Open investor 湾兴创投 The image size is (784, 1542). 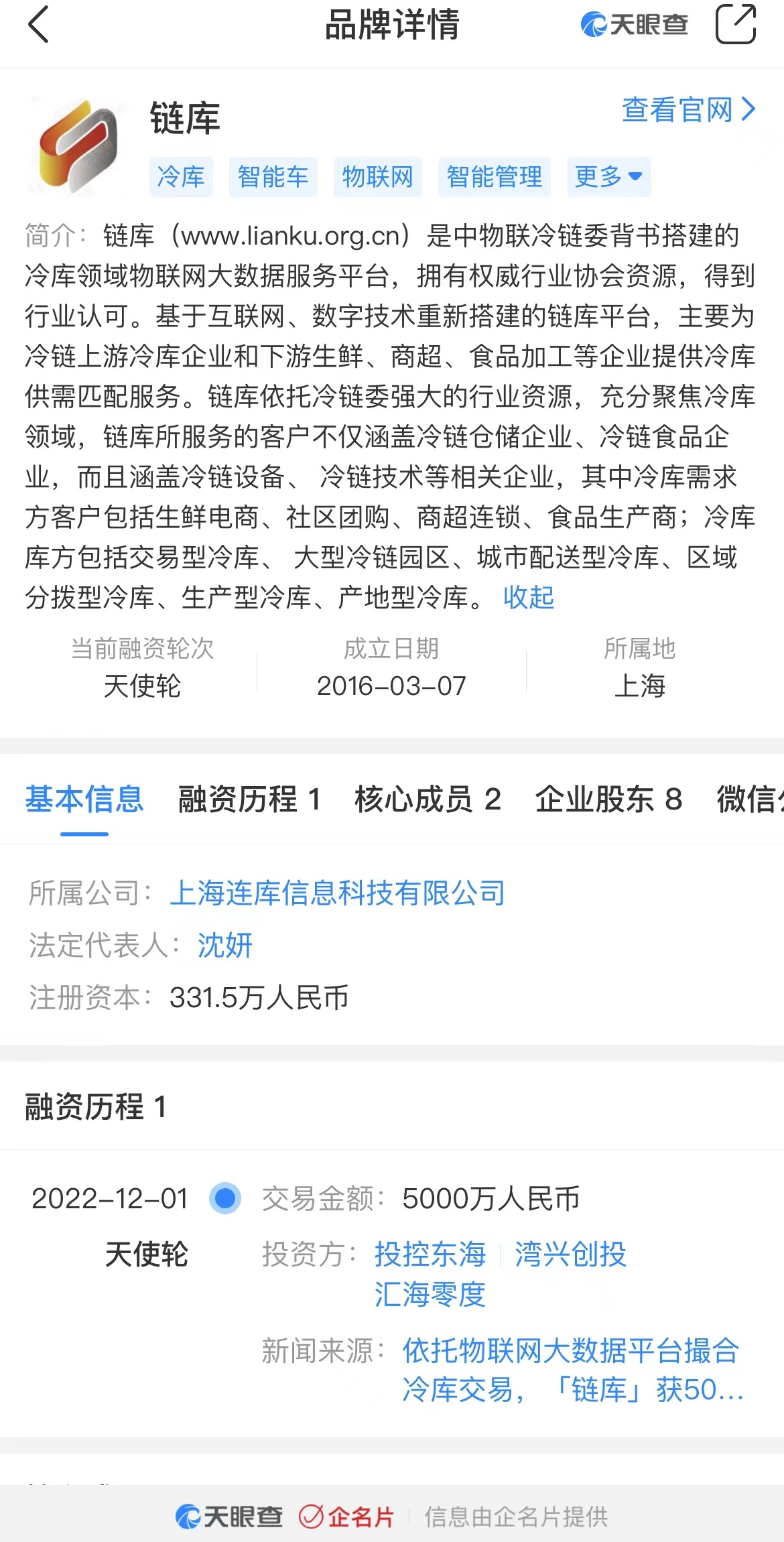(x=570, y=1255)
